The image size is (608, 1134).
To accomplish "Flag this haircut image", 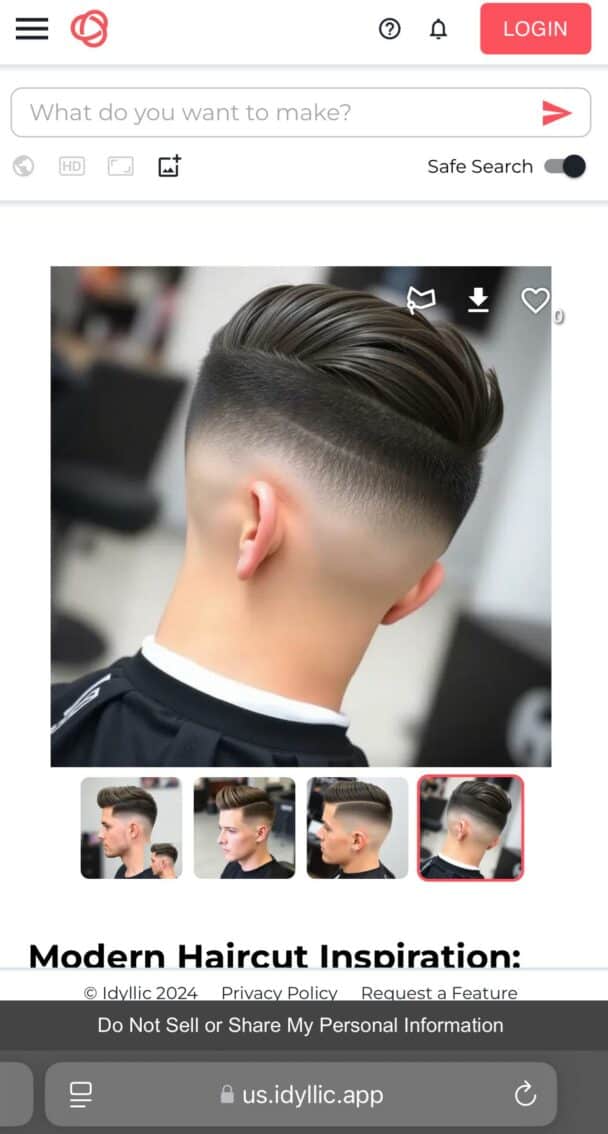I will click(421, 300).
